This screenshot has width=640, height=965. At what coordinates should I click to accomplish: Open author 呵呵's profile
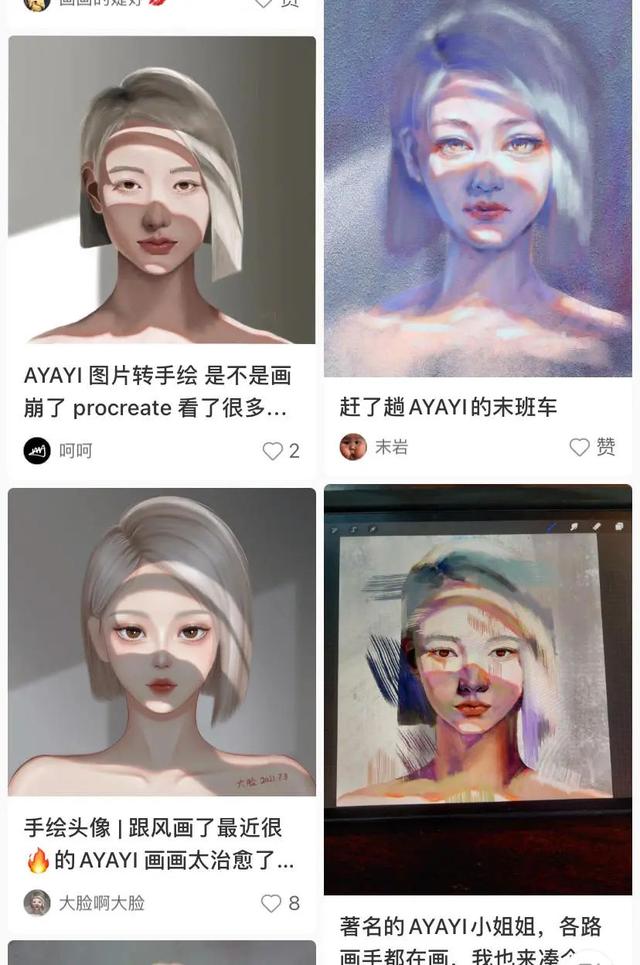click(x=37, y=451)
